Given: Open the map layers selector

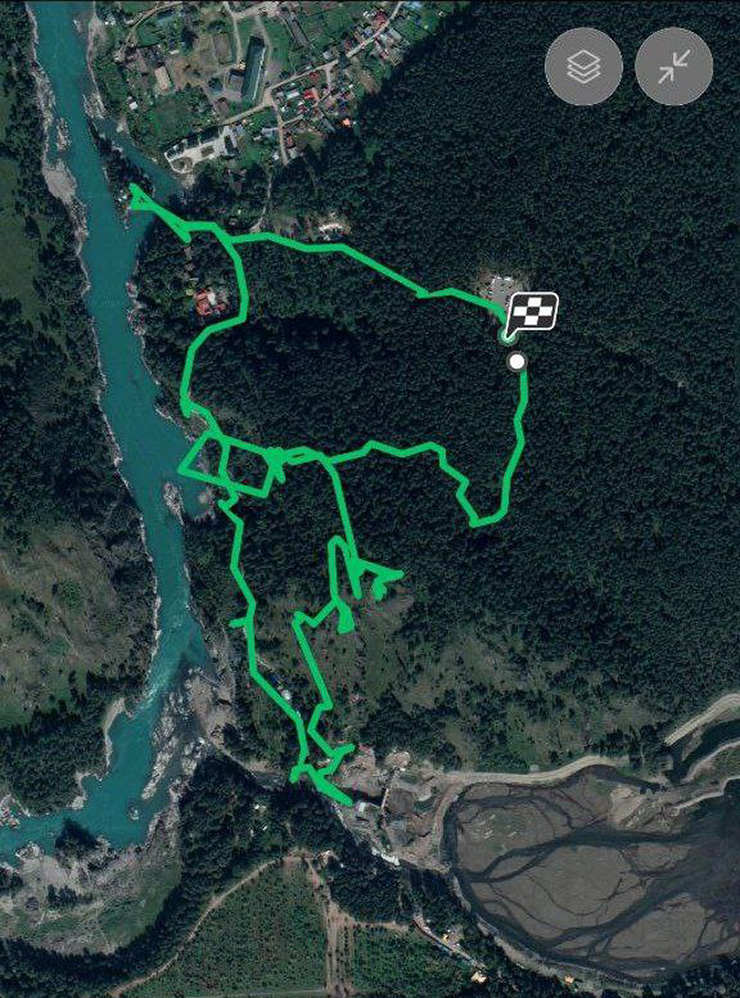Looking at the screenshot, I should pos(583,66).
